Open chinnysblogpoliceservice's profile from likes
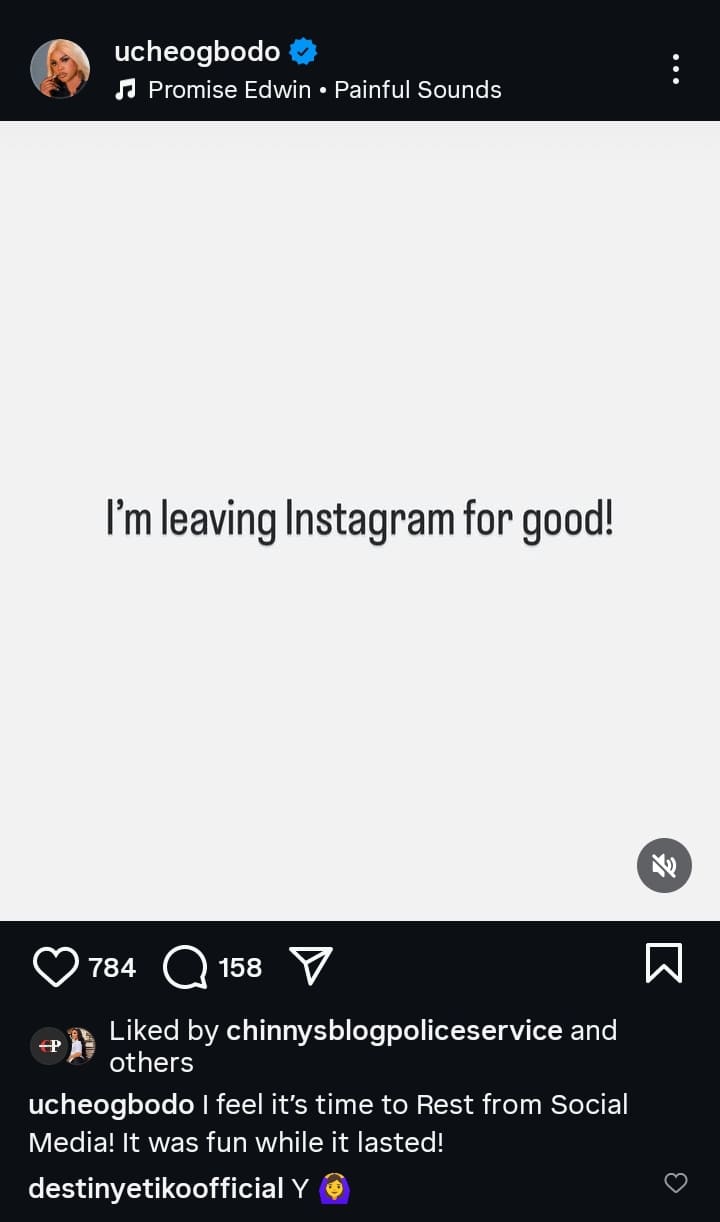This screenshot has height=1222, width=720. pos(394,1031)
